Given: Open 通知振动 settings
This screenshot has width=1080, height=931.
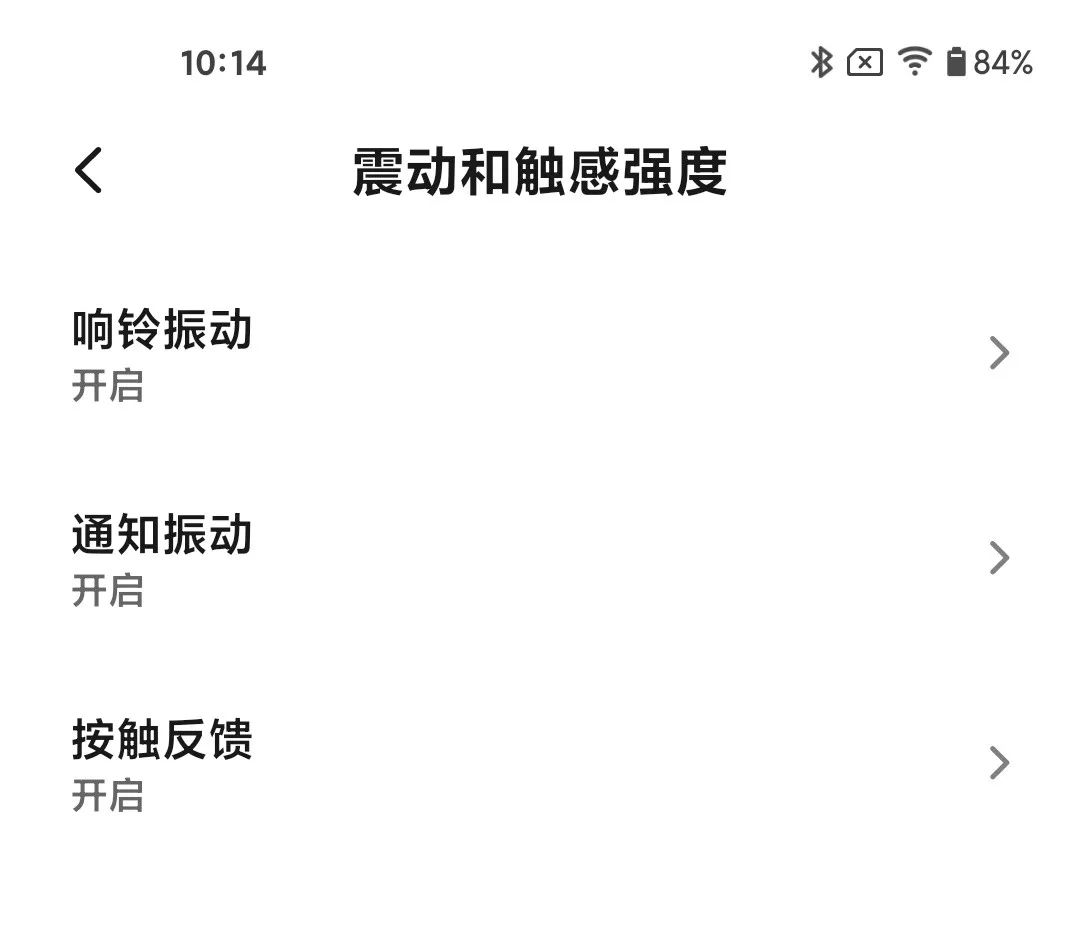Looking at the screenshot, I should coord(540,558).
